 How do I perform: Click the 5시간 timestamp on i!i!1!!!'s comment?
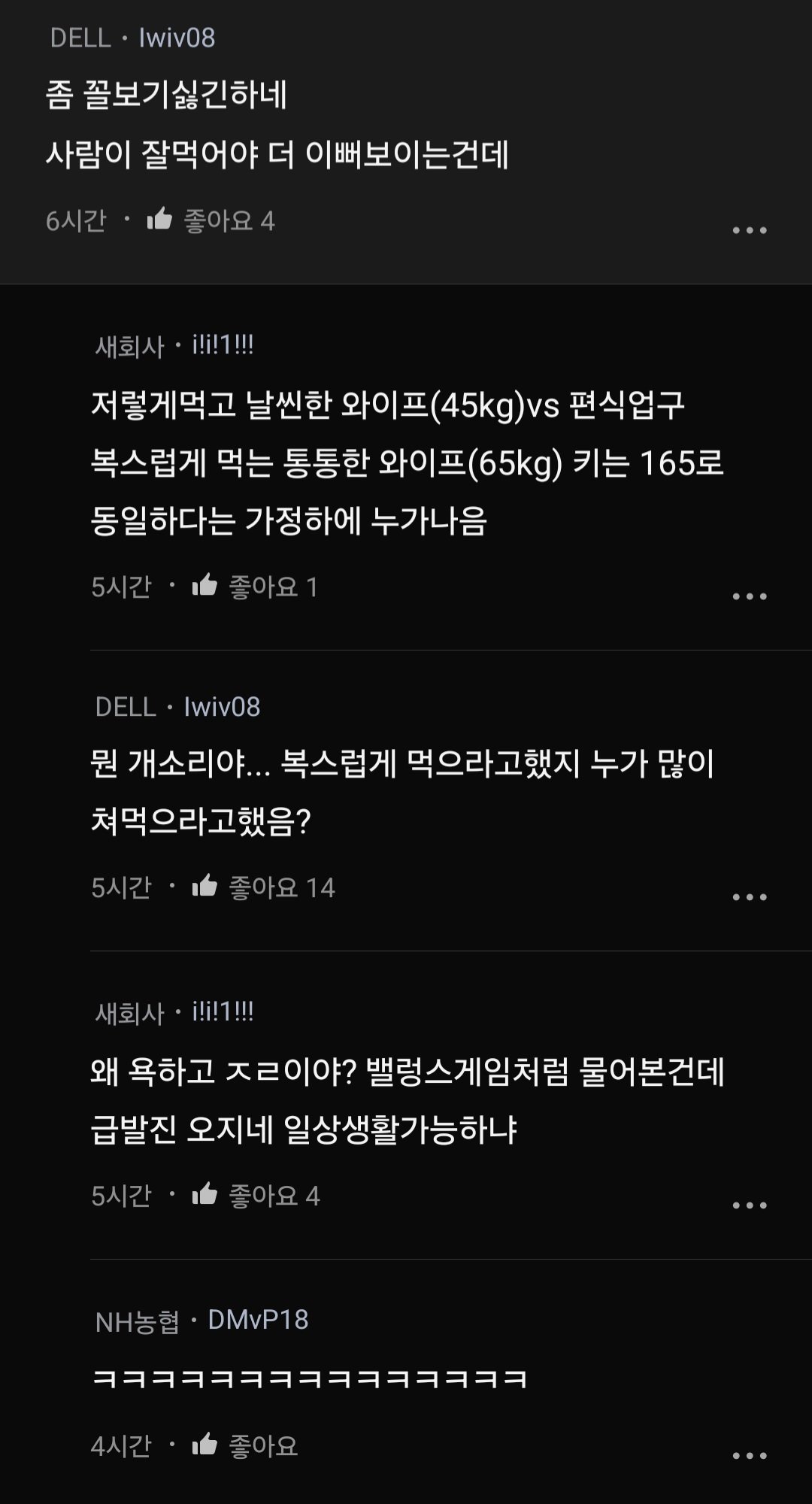click(124, 590)
